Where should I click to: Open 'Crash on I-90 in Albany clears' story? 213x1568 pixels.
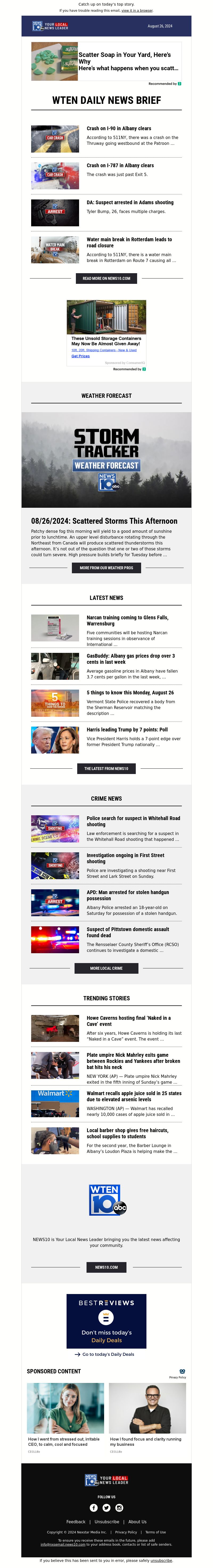coord(119,128)
